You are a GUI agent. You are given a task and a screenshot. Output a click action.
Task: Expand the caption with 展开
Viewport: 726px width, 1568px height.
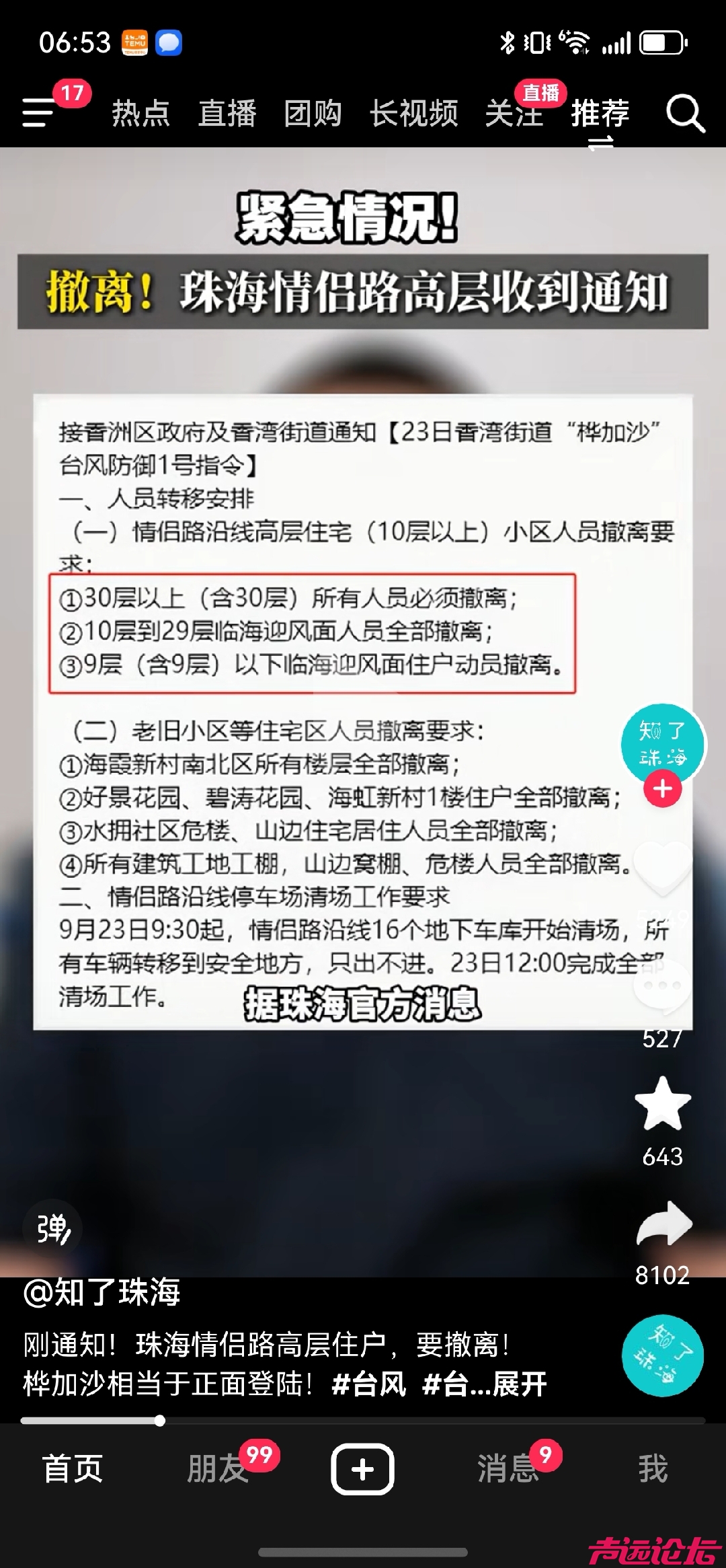click(520, 1384)
